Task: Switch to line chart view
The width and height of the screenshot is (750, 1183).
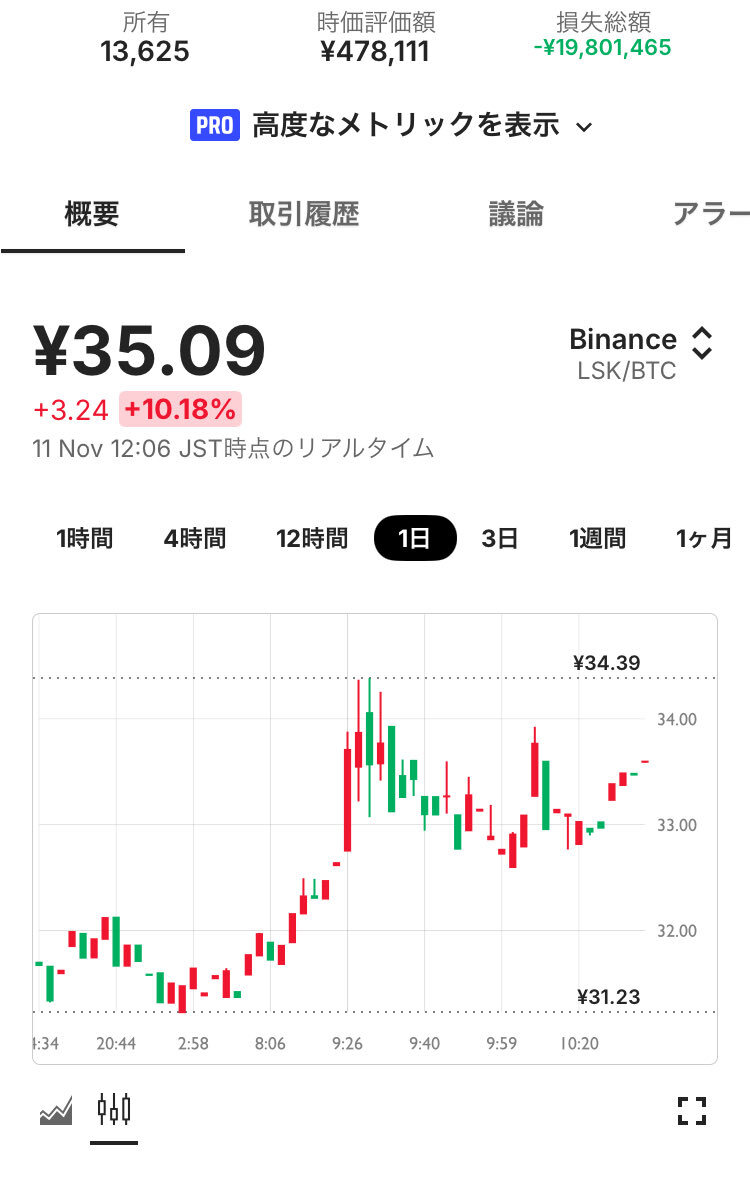Action: (56, 1111)
